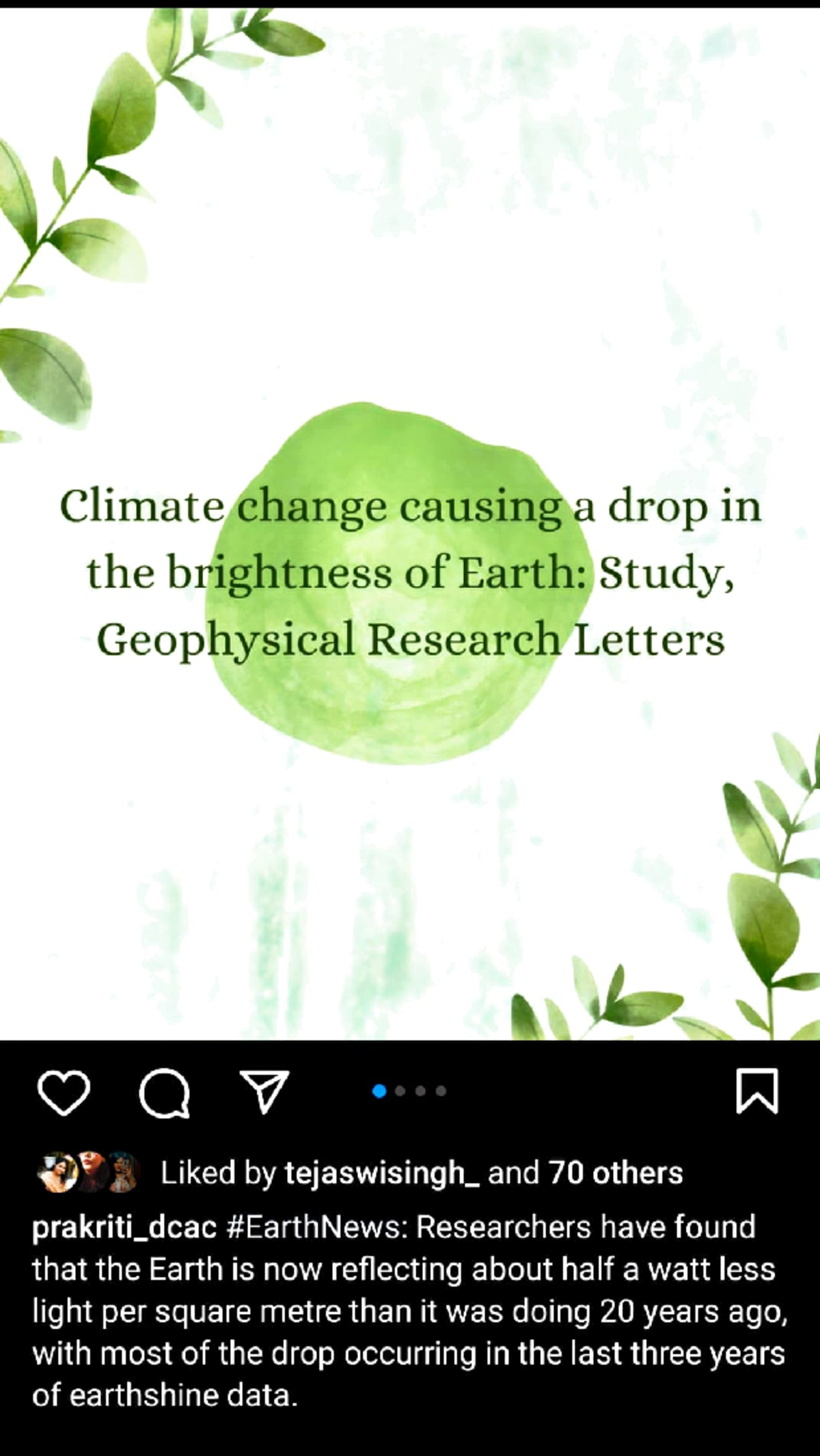Select the third carousel dot
The image size is (820, 1456).
[421, 1091]
